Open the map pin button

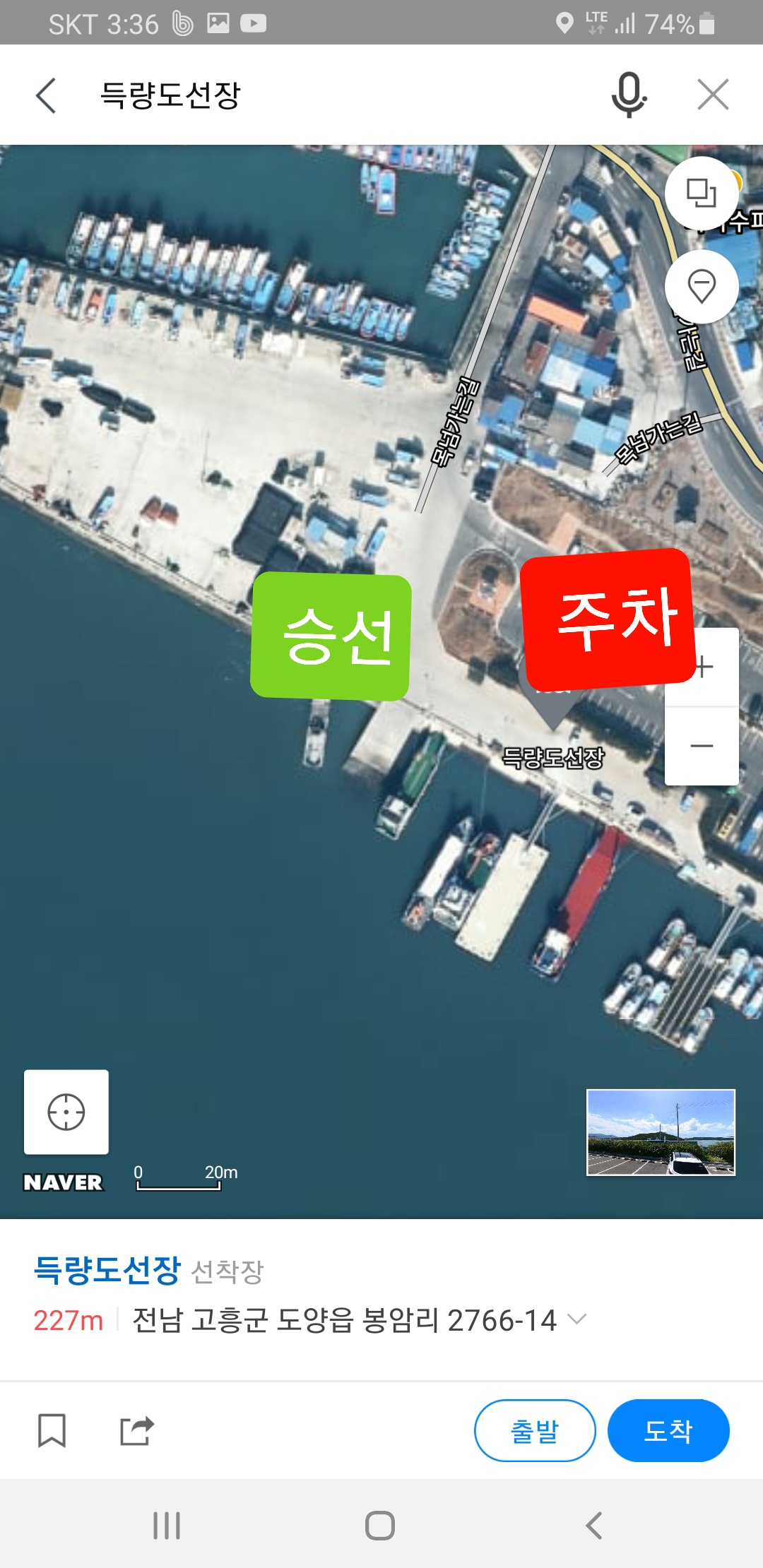point(701,286)
